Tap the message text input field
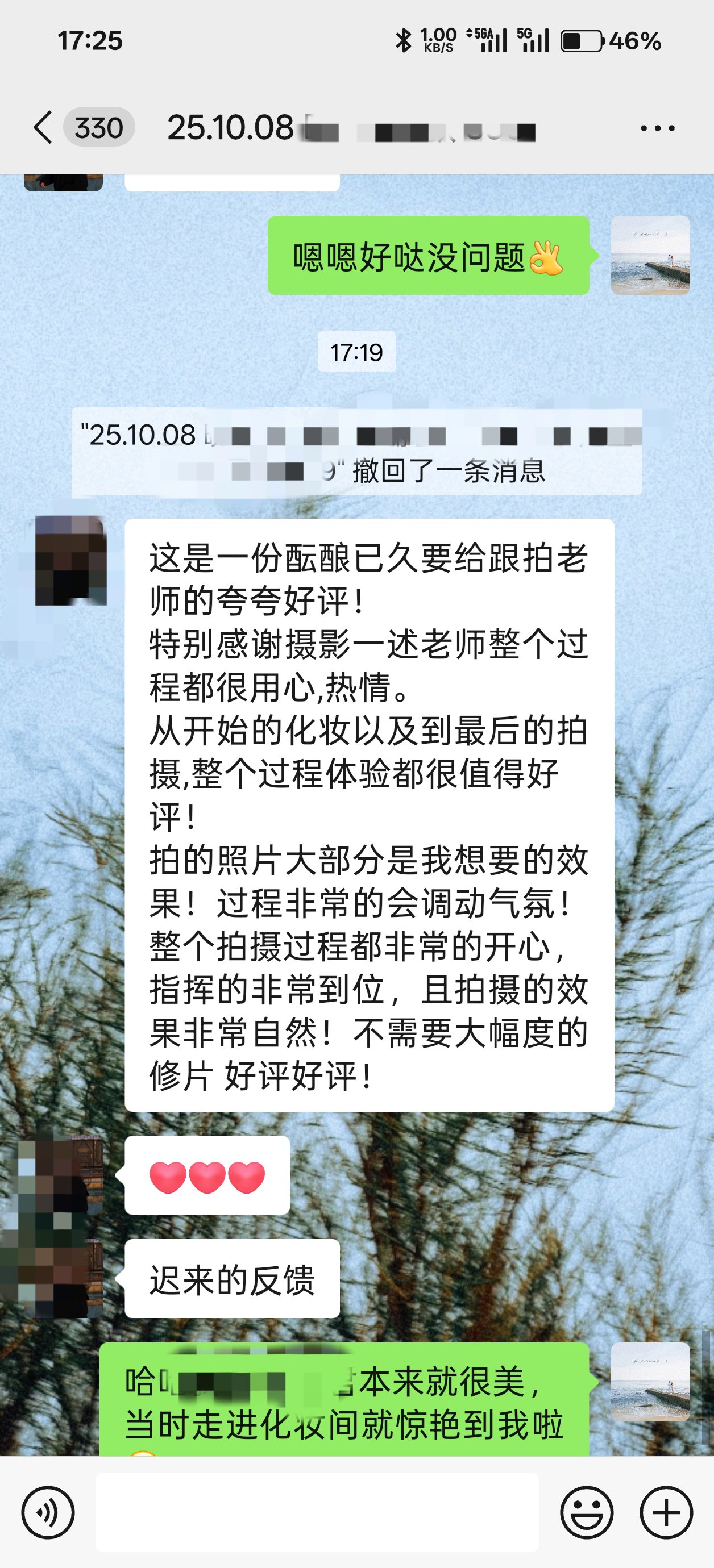 tap(317, 1512)
